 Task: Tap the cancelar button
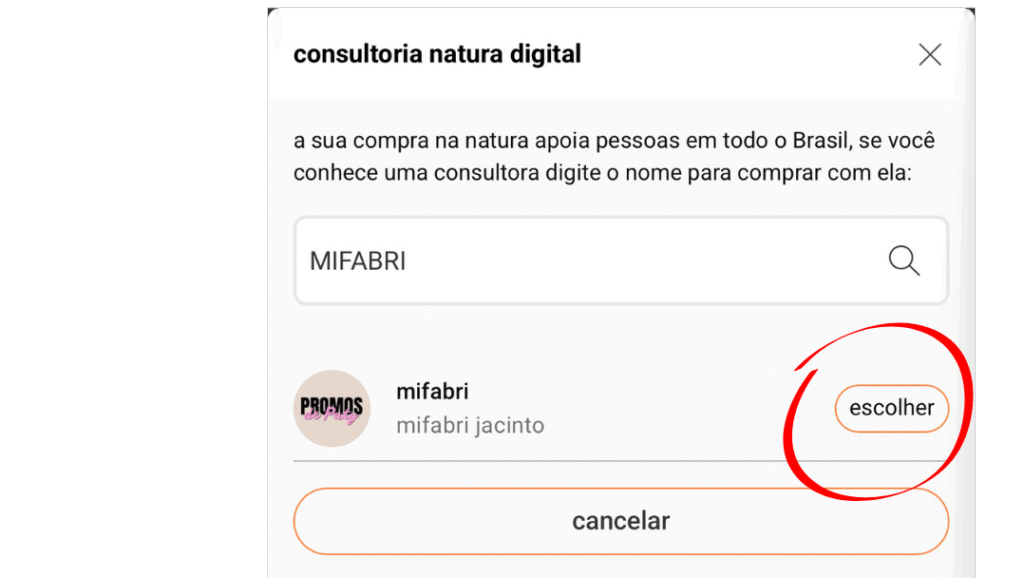coord(620,521)
